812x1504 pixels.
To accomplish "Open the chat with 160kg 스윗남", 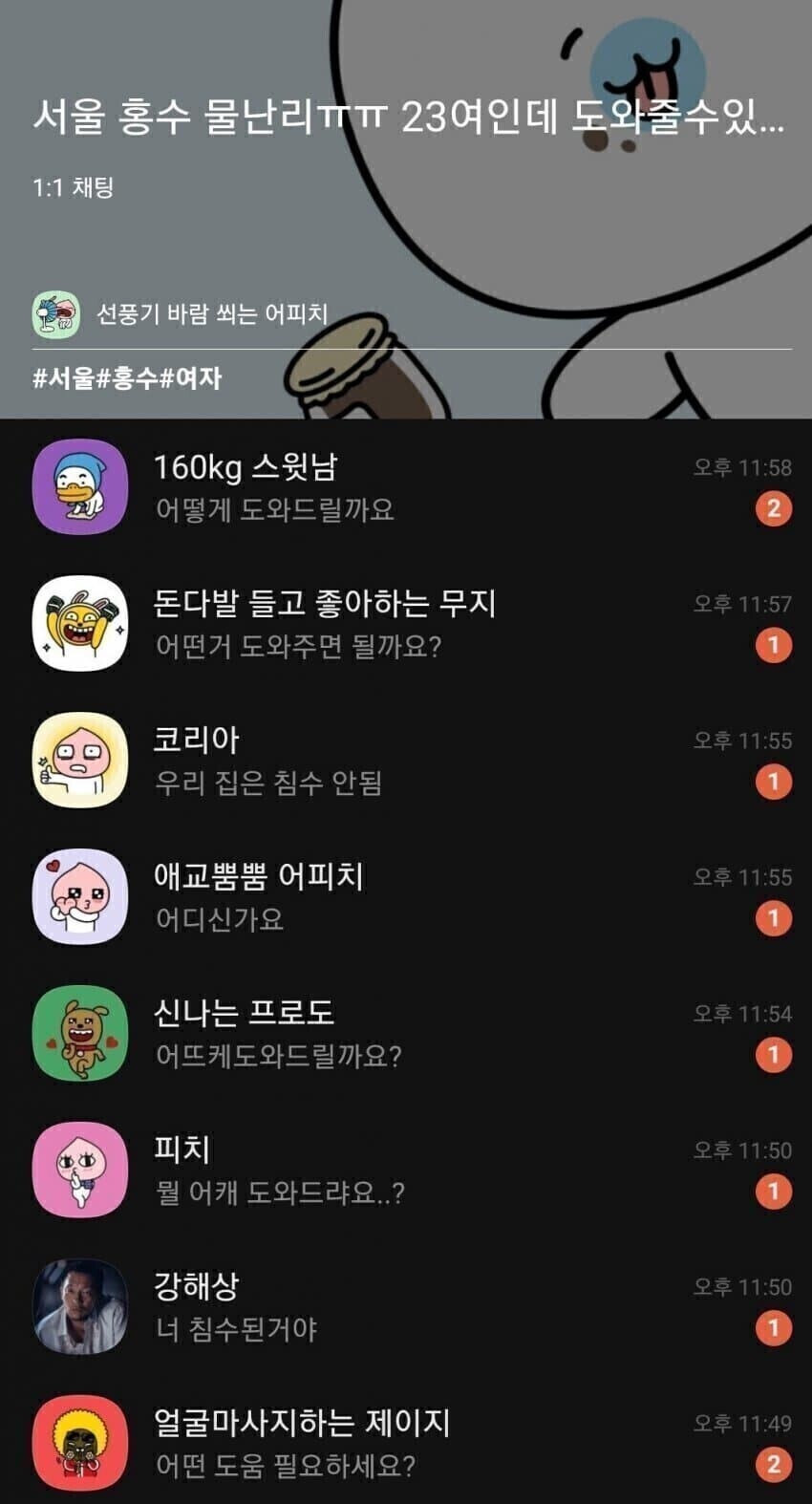I will 406,487.
